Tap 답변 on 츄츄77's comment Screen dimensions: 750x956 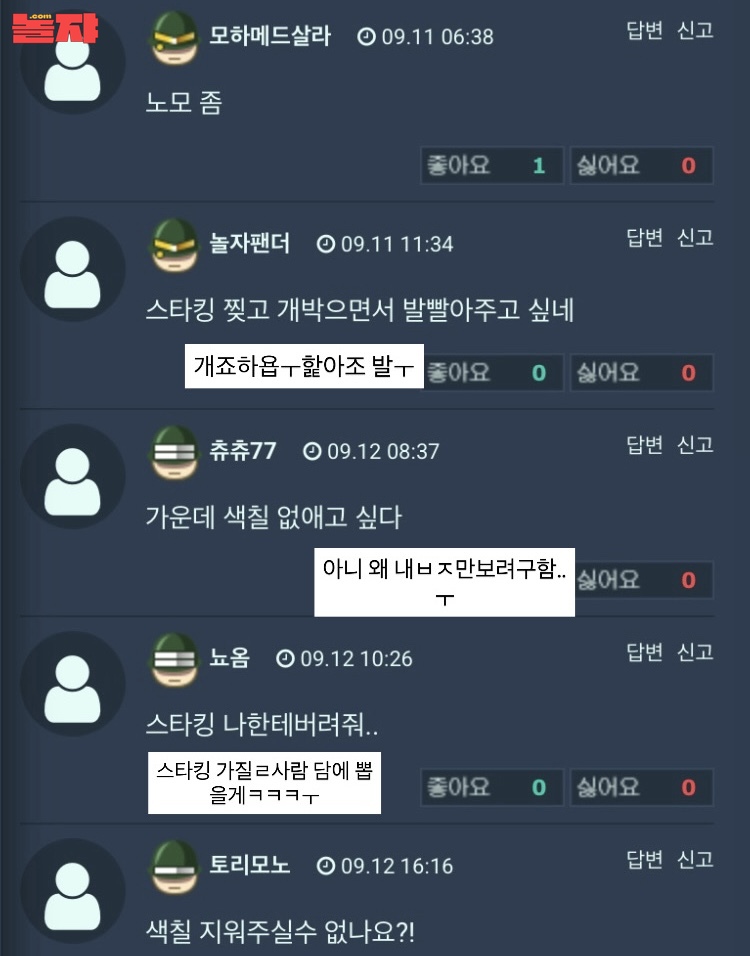(x=644, y=445)
